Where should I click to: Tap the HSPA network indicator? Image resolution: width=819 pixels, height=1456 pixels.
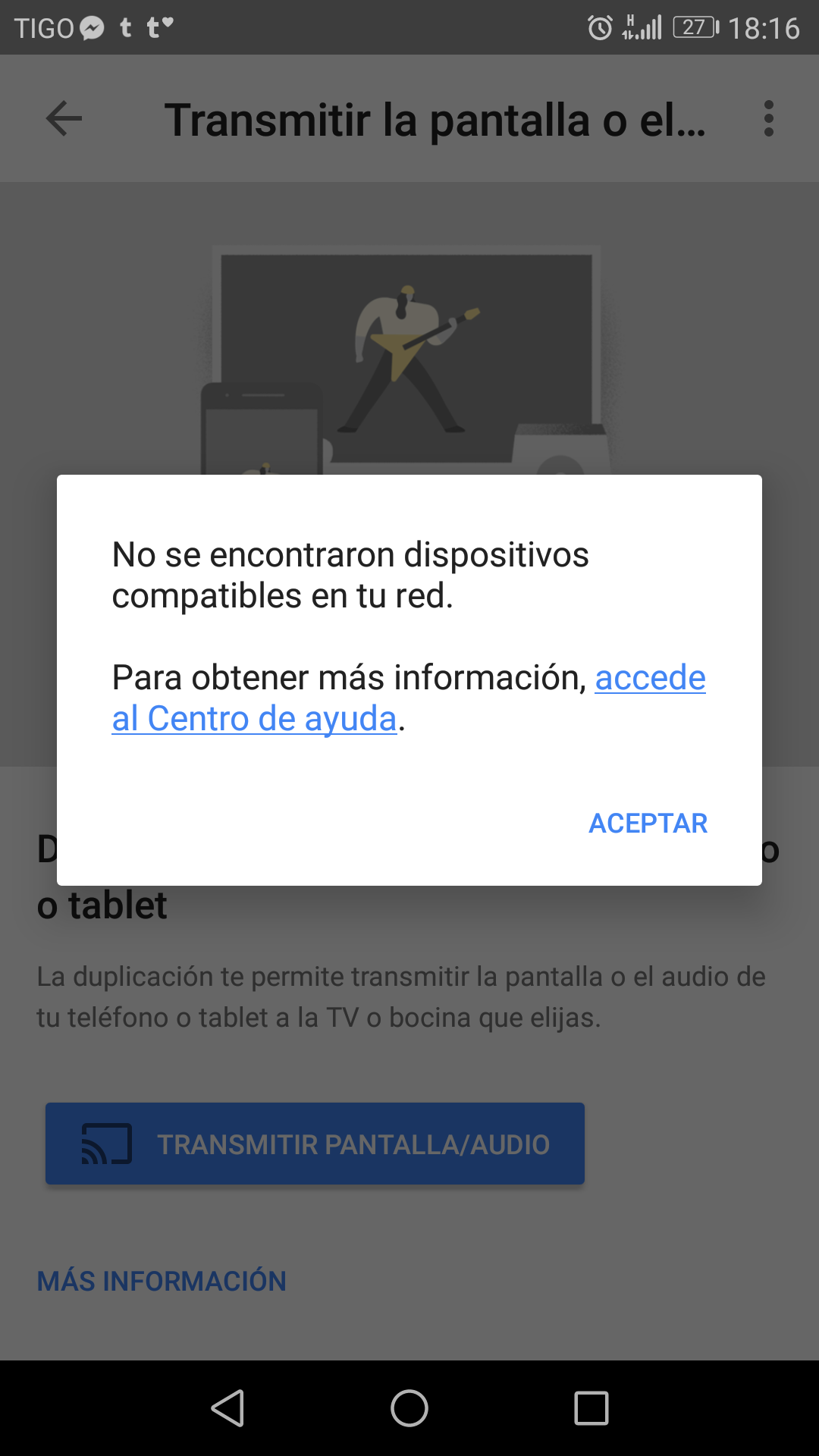(x=629, y=27)
